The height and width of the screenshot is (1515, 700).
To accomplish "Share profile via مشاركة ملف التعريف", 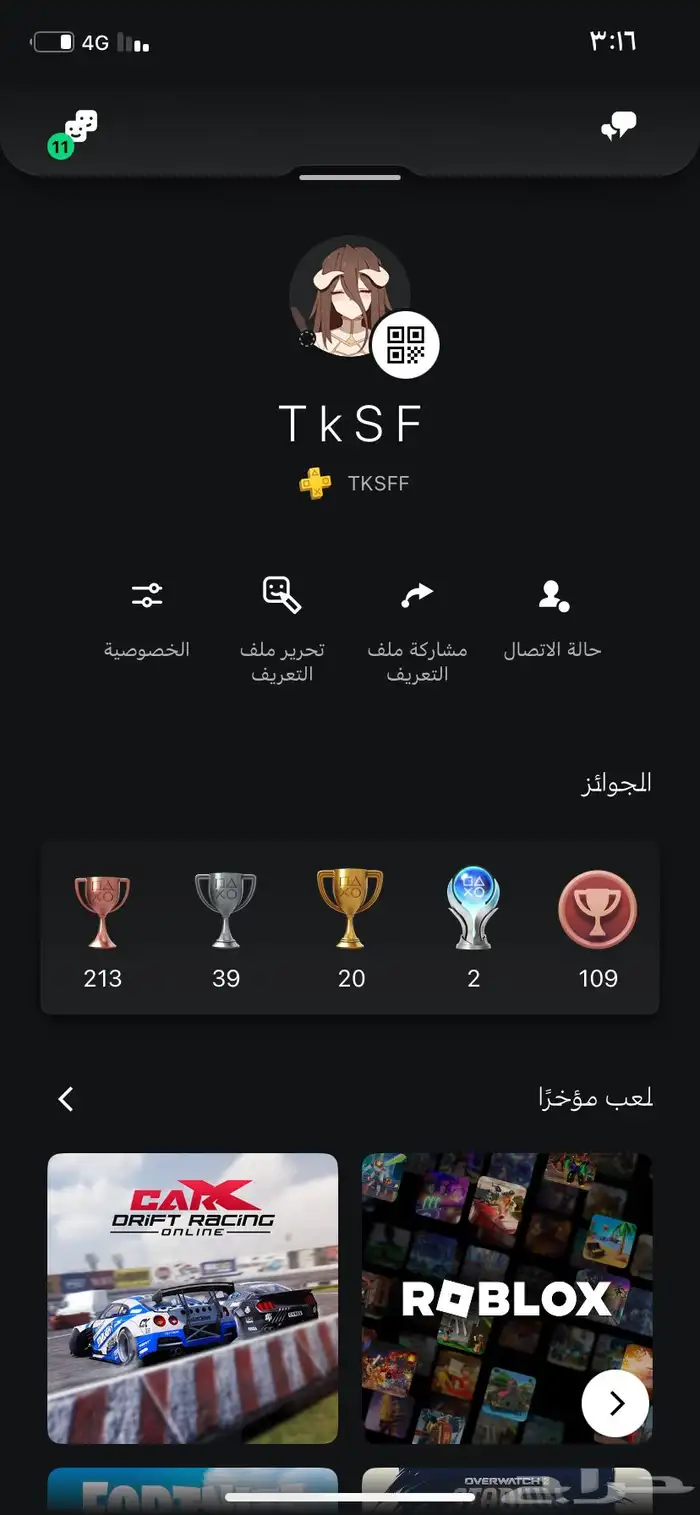I will 417,629.
